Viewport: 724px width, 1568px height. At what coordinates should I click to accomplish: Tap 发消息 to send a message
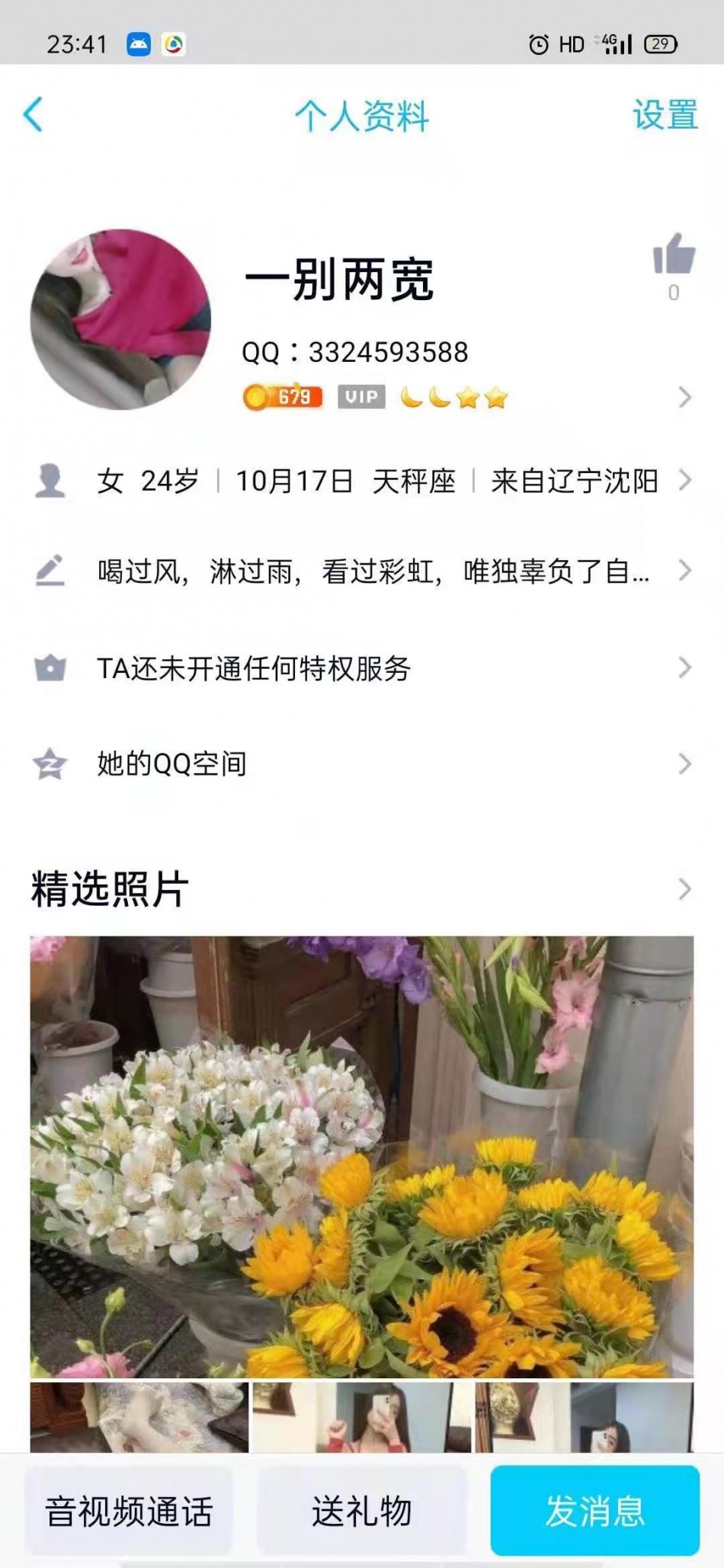(594, 1511)
